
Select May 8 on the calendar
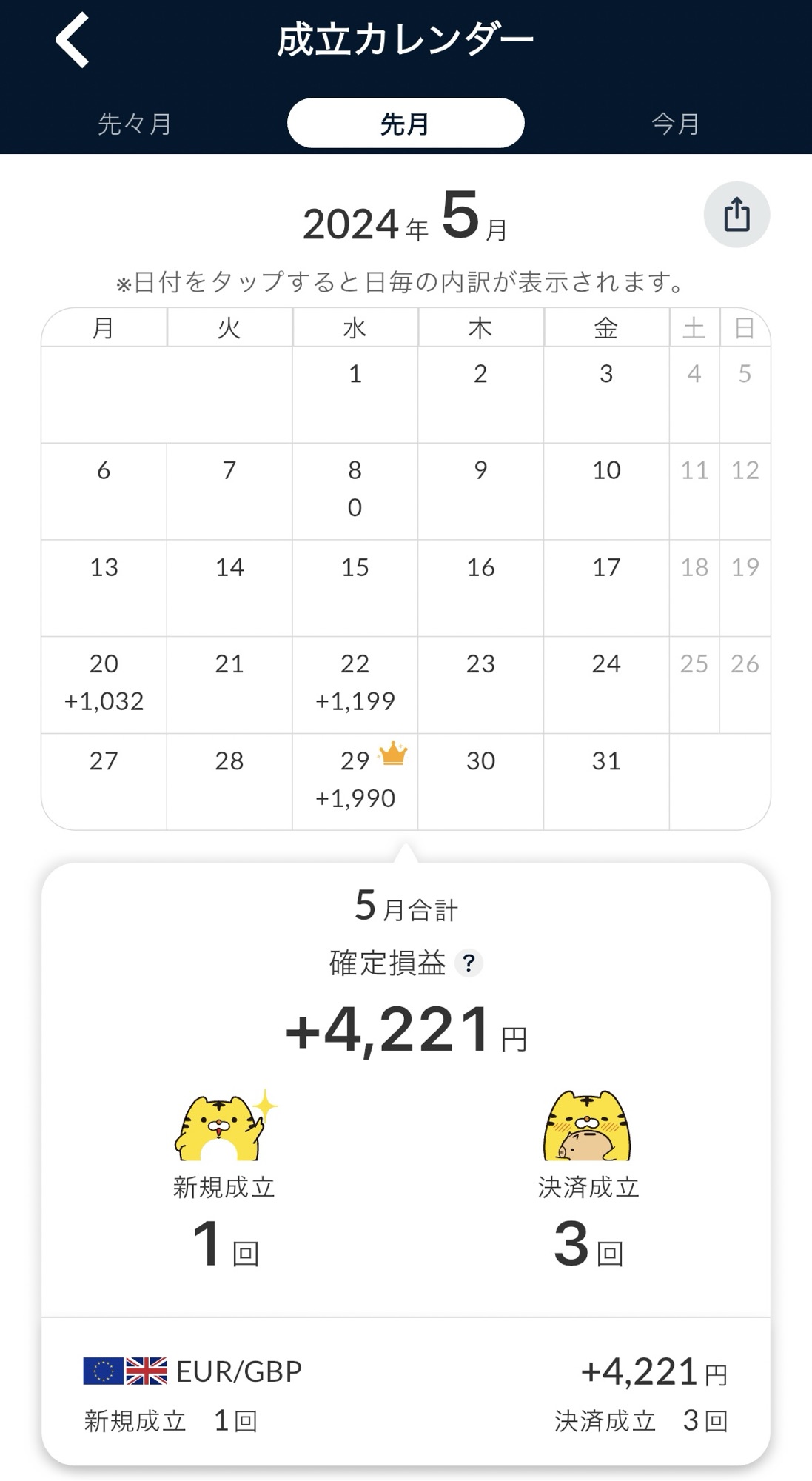pos(355,491)
